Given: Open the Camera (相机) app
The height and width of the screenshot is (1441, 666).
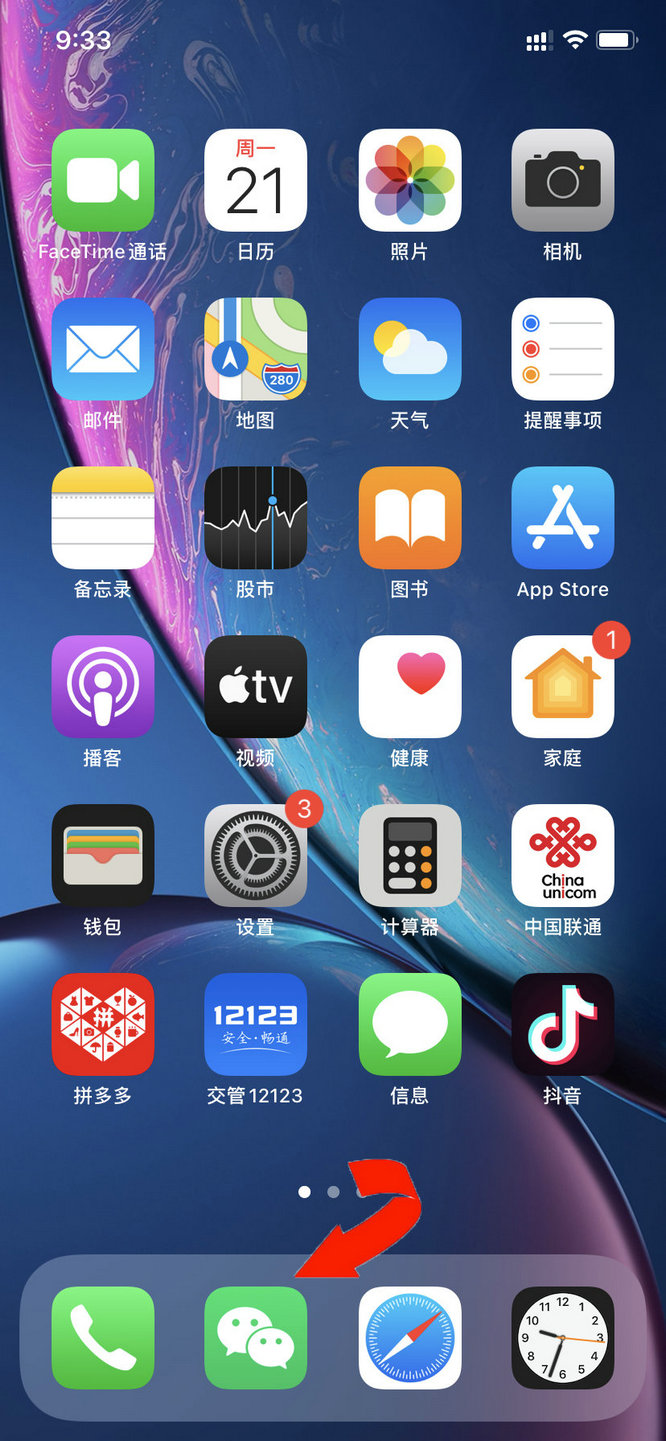Looking at the screenshot, I should [562, 180].
